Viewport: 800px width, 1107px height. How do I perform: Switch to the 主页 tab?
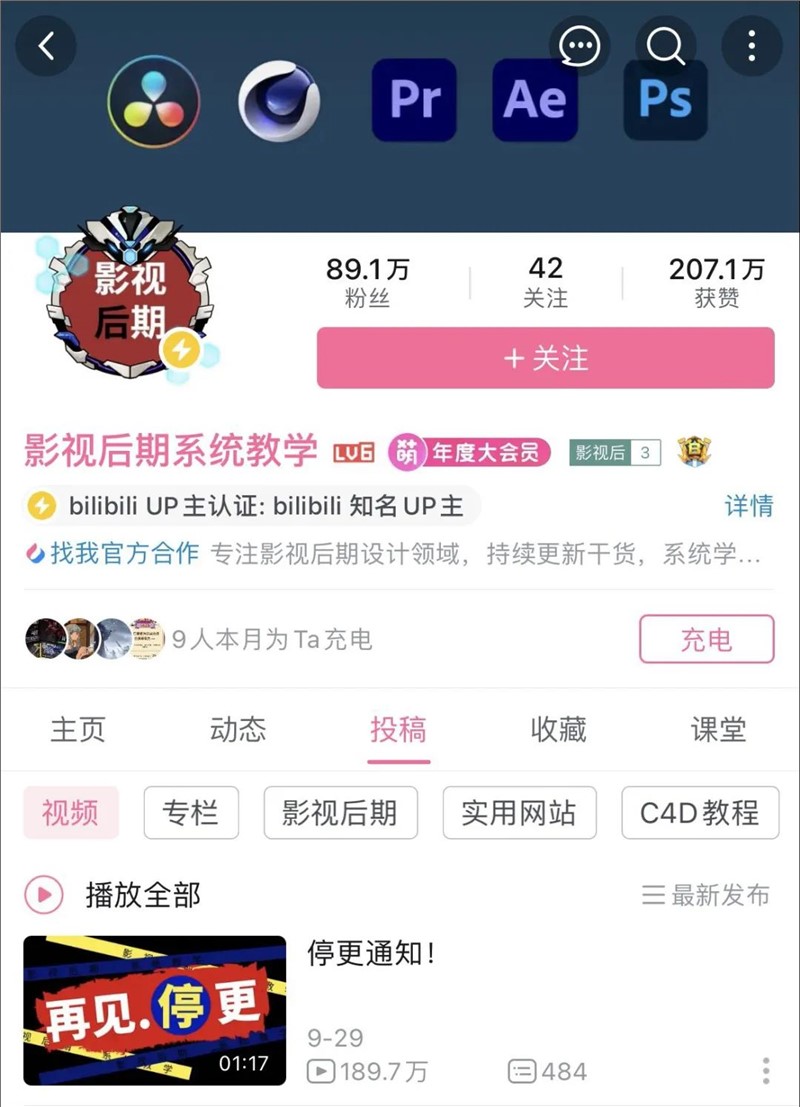78,730
